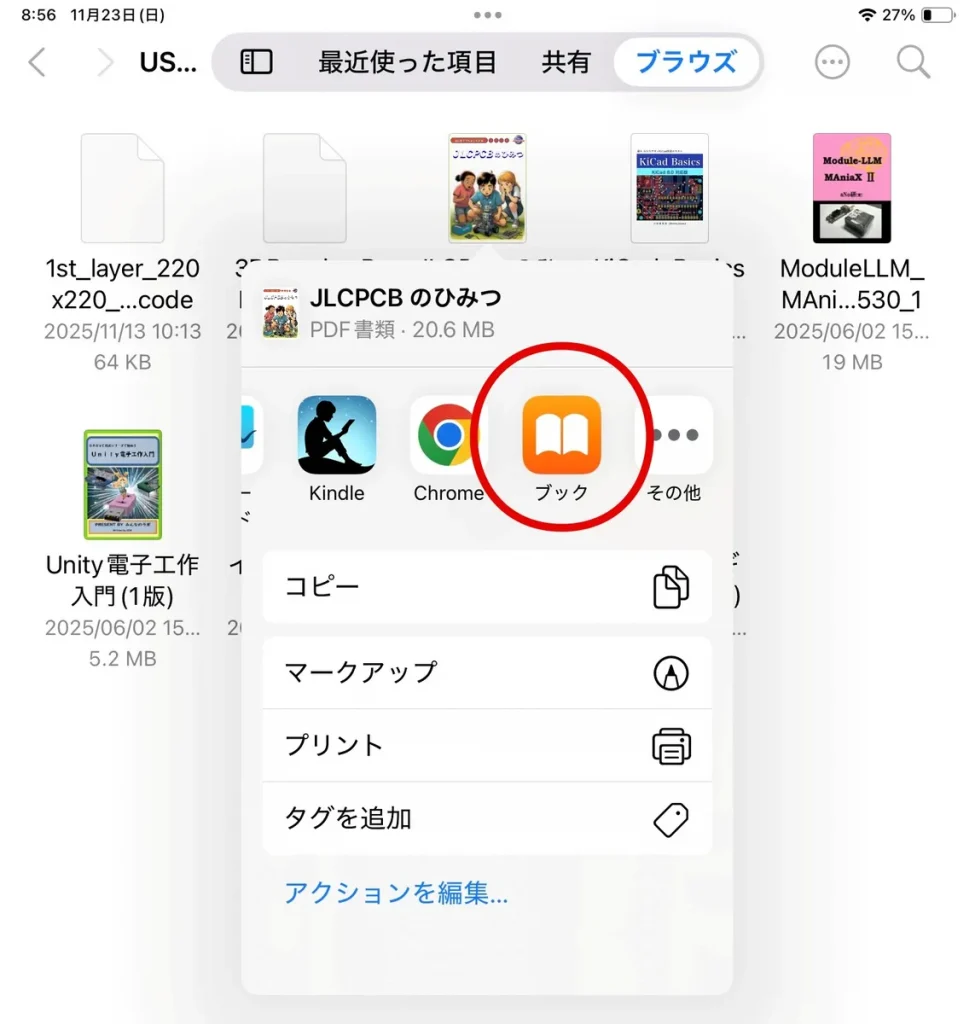The height and width of the screenshot is (1024, 975).
Task: Open Unity電子工作入門 PDF
Action: click(x=122, y=485)
